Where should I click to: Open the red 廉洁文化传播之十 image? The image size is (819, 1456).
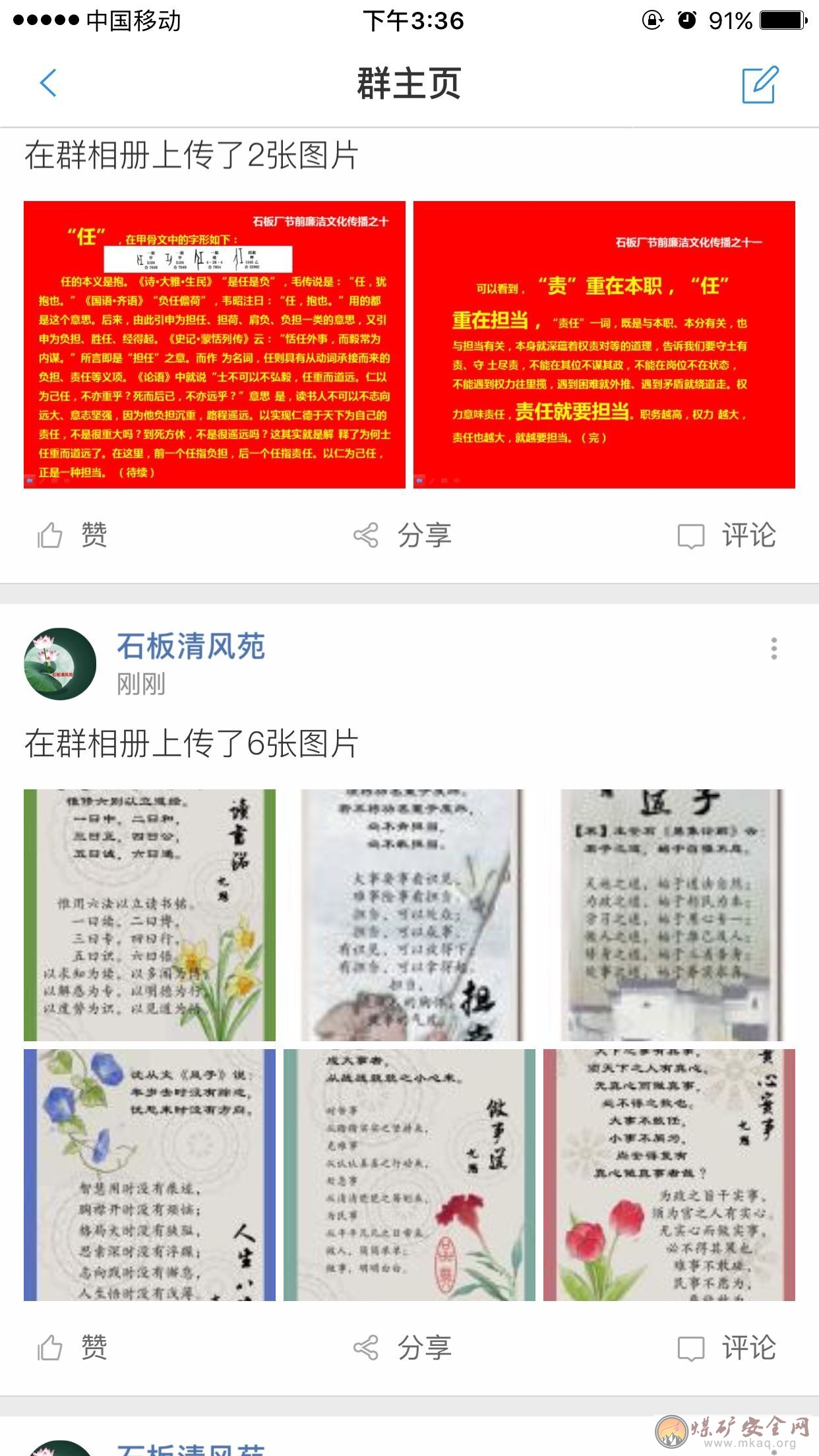point(214,344)
